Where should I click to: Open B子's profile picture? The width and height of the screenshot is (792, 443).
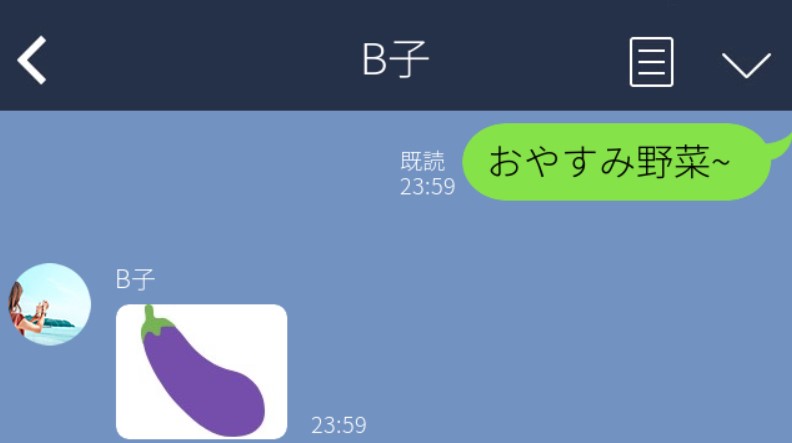pyautogui.click(x=50, y=304)
